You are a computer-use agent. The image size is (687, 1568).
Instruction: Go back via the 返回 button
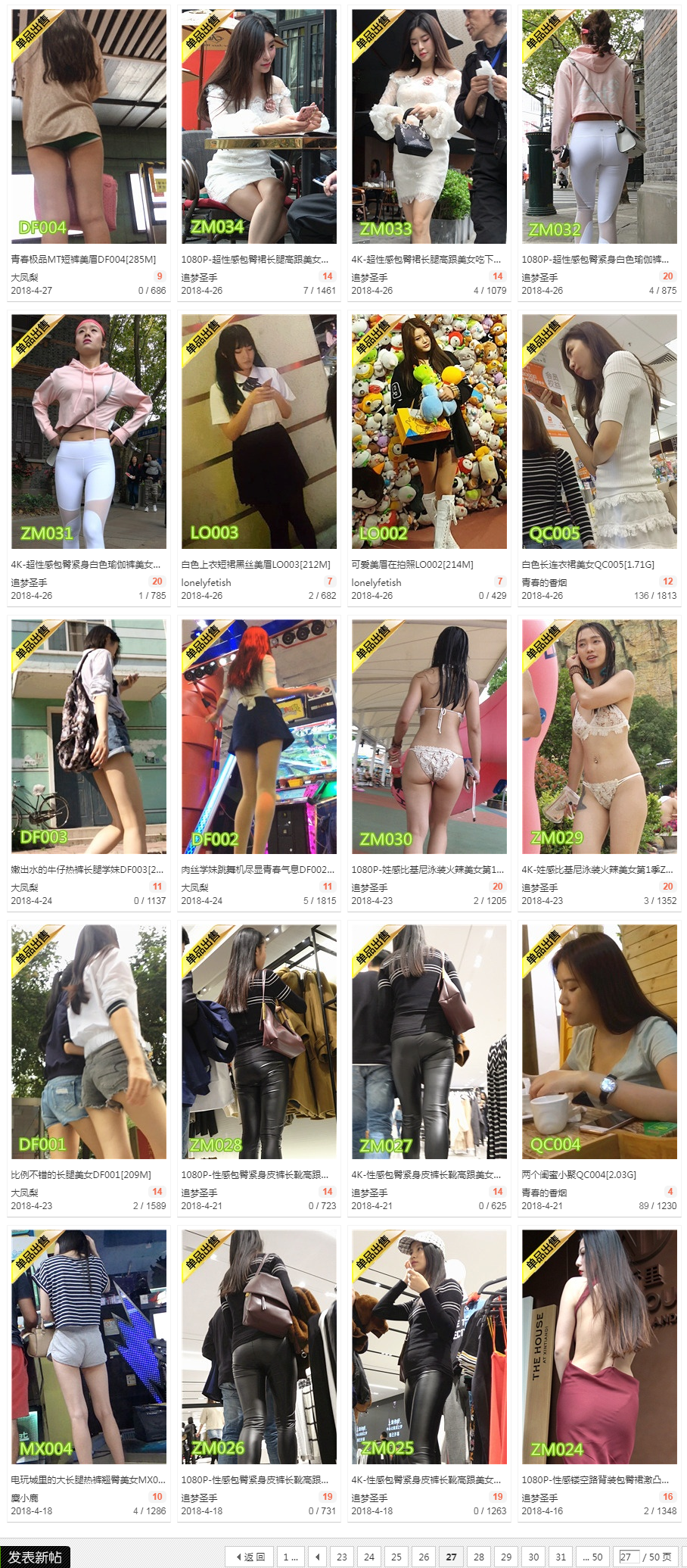[248, 1557]
